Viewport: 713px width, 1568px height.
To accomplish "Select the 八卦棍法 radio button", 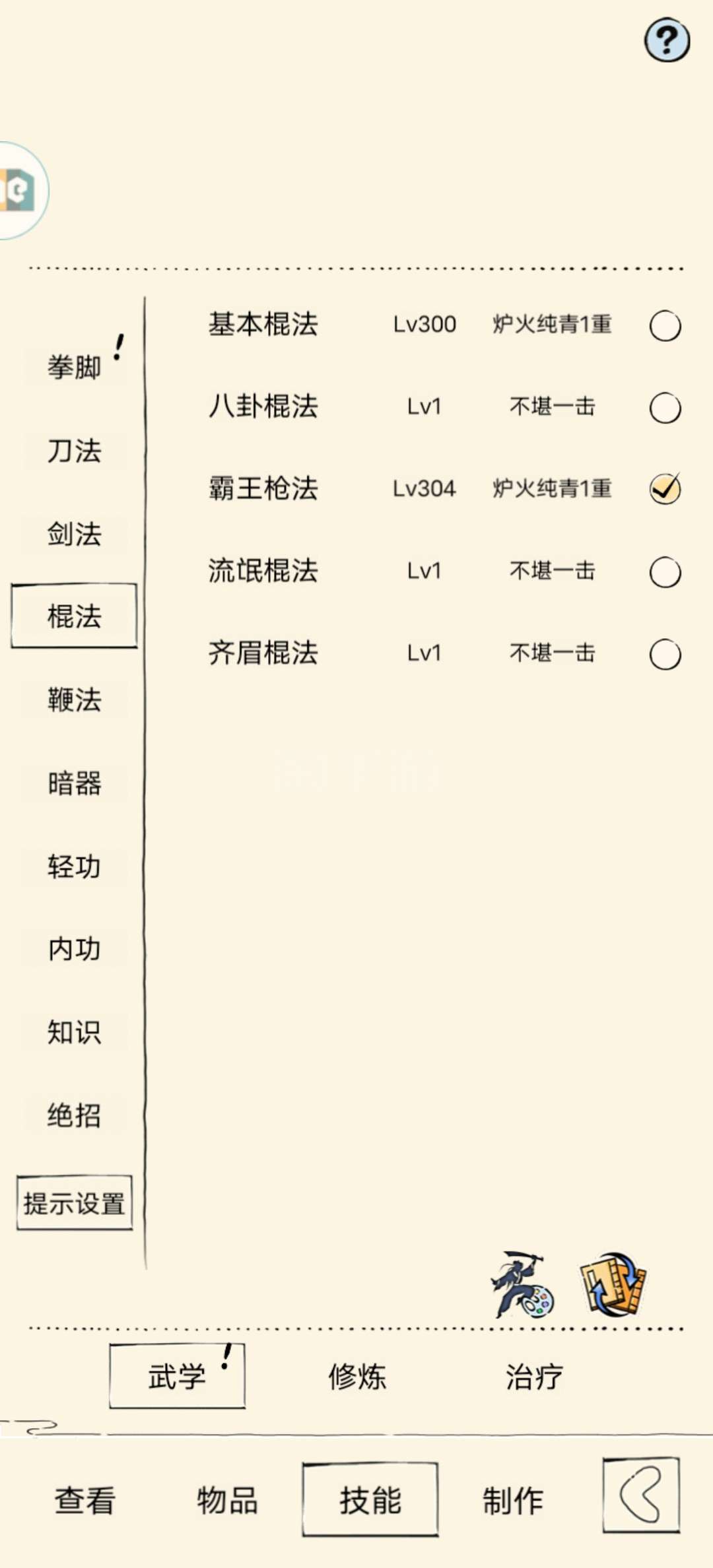I will 665,408.
